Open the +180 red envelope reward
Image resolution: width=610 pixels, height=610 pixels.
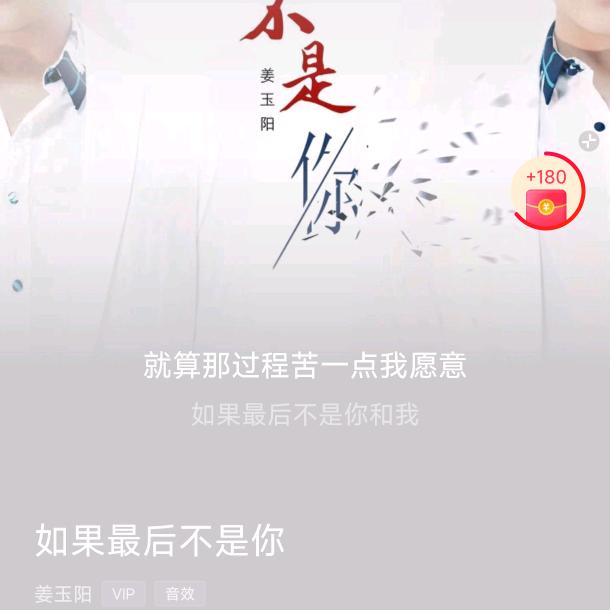coord(548,191)
